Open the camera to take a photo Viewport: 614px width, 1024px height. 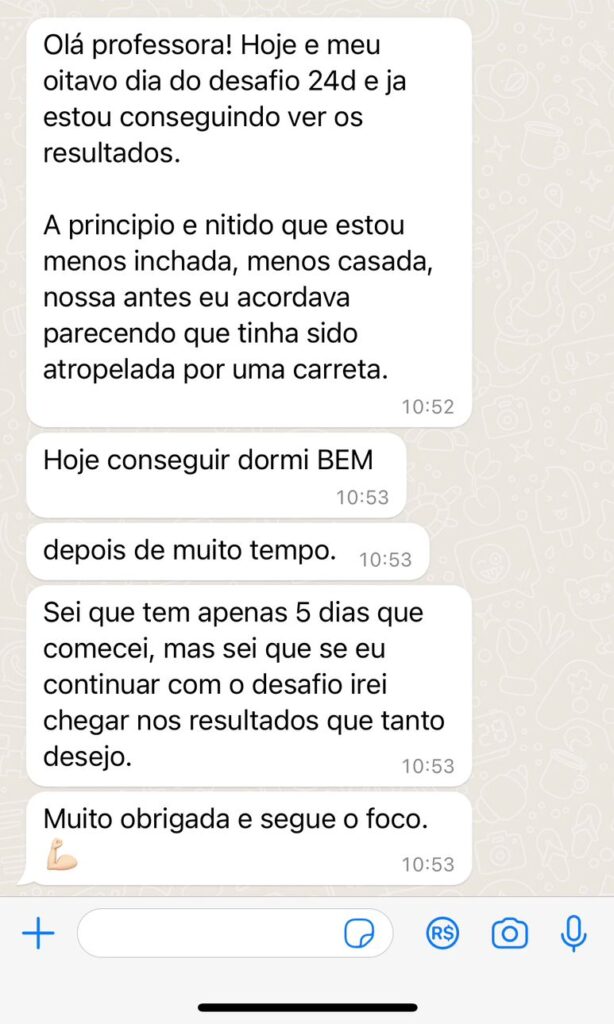click(x=509, y=934)
